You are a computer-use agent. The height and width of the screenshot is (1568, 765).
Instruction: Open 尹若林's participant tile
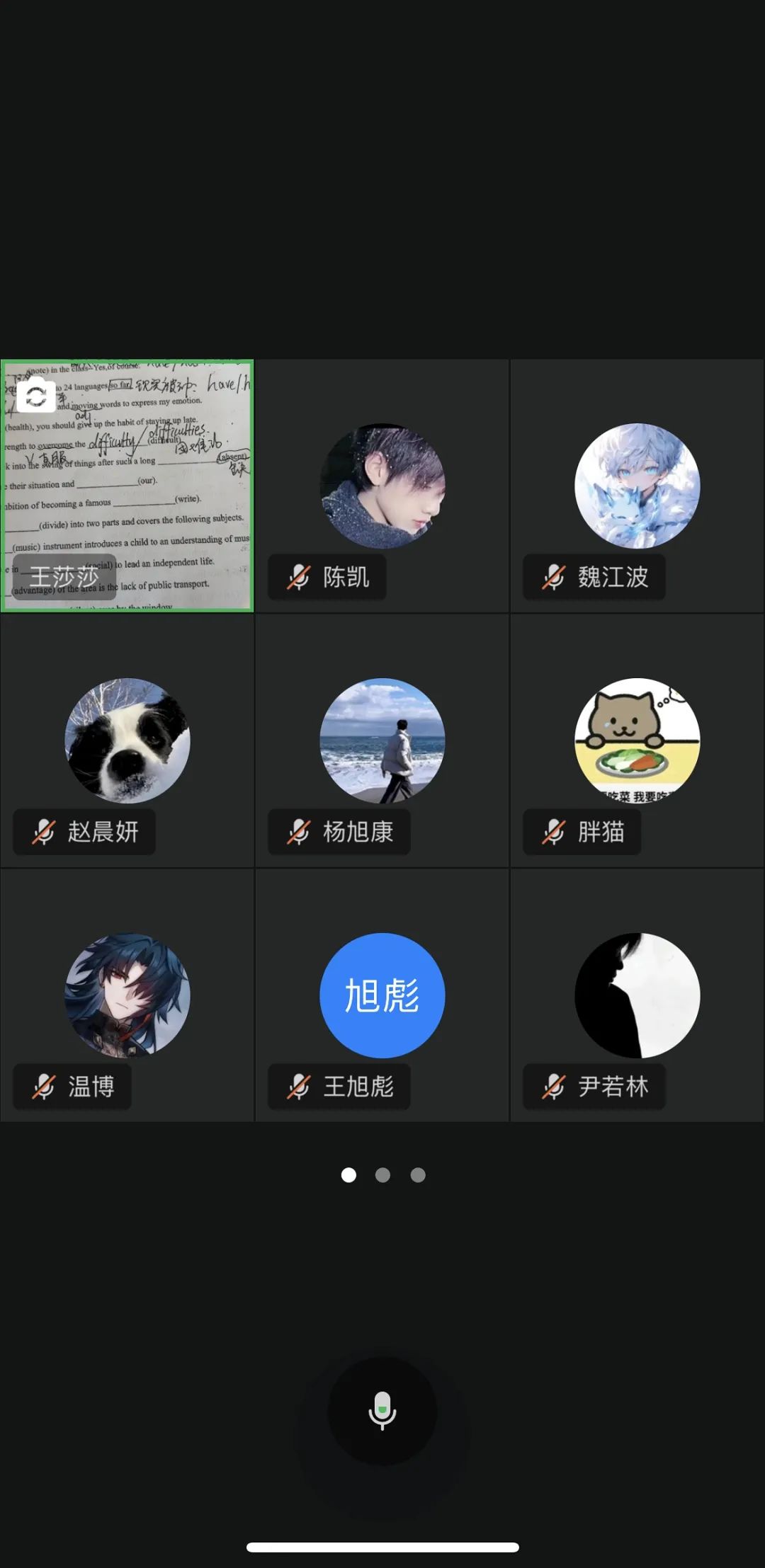(x=637, y=995)
